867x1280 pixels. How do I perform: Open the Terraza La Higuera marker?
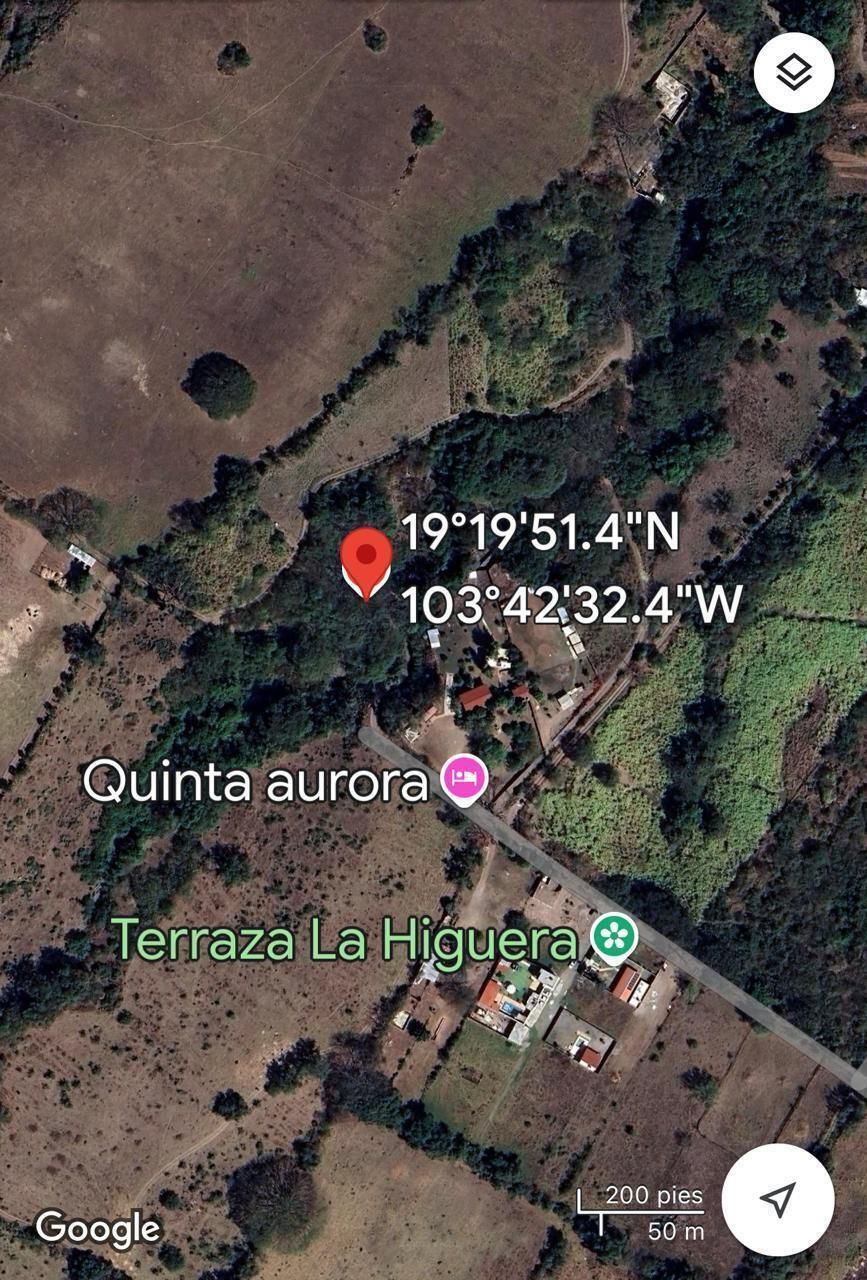point(614,936)
